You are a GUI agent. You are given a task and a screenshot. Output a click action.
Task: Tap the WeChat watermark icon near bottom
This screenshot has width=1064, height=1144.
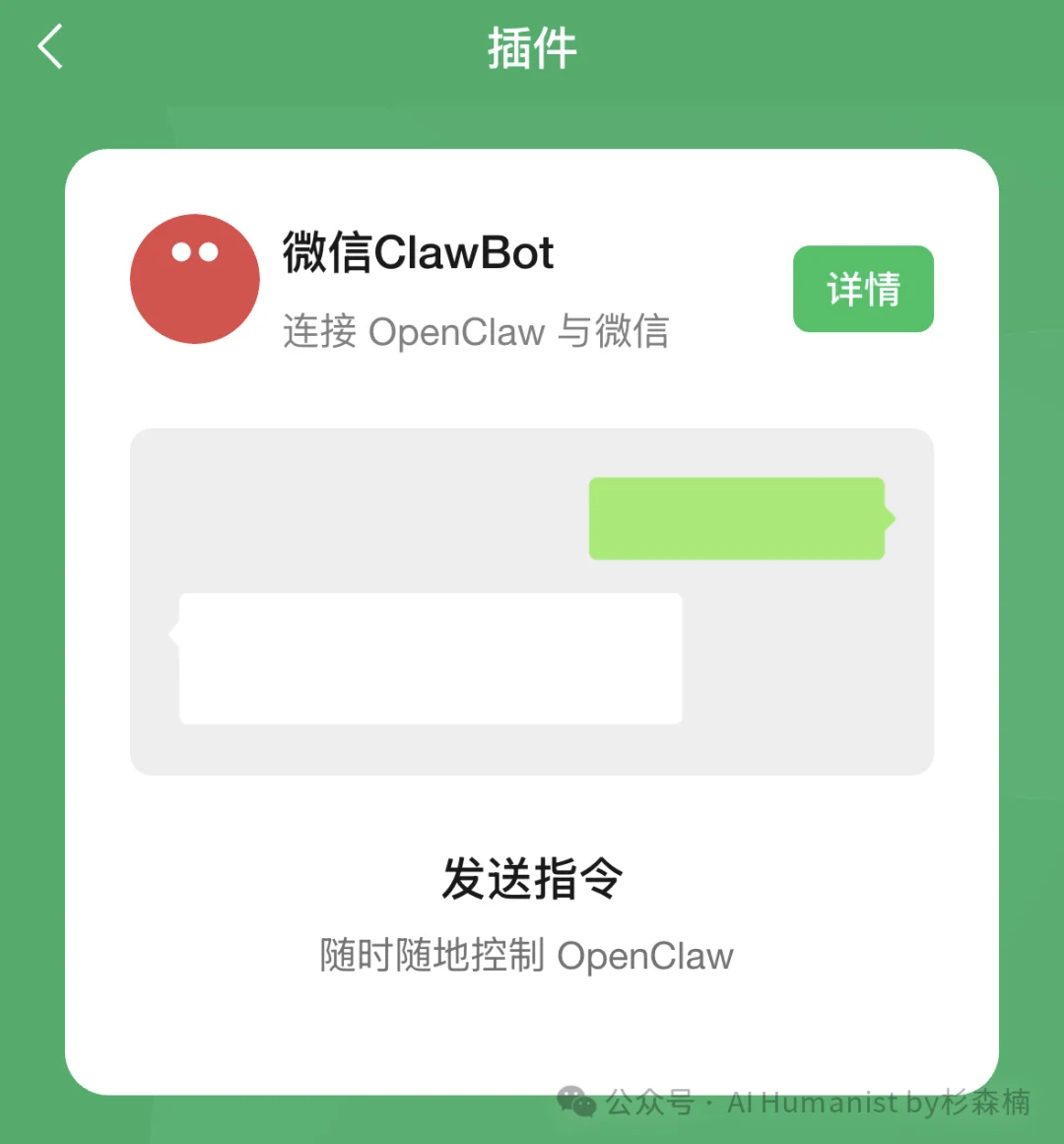[576, 1104]
